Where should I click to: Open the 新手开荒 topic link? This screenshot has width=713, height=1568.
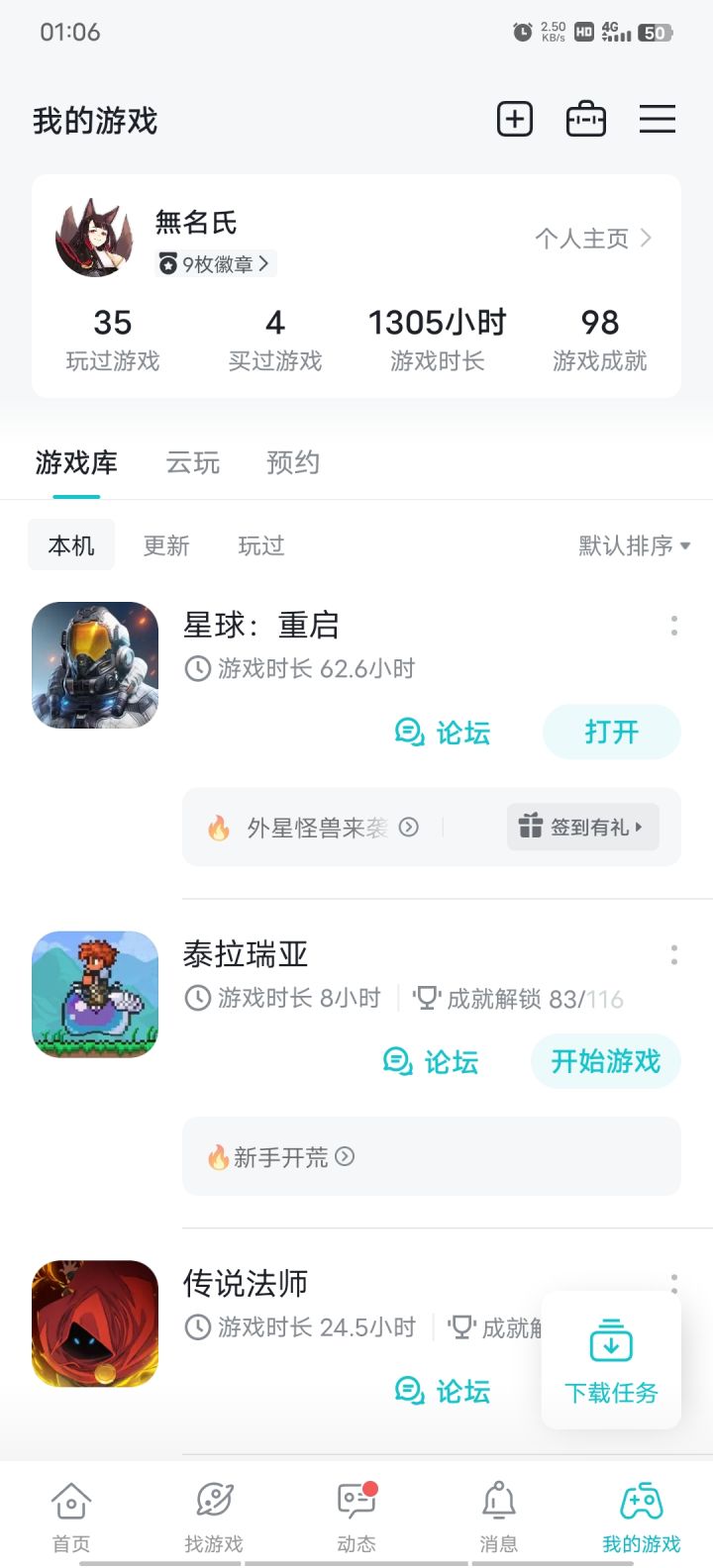tap(281, 1157)
